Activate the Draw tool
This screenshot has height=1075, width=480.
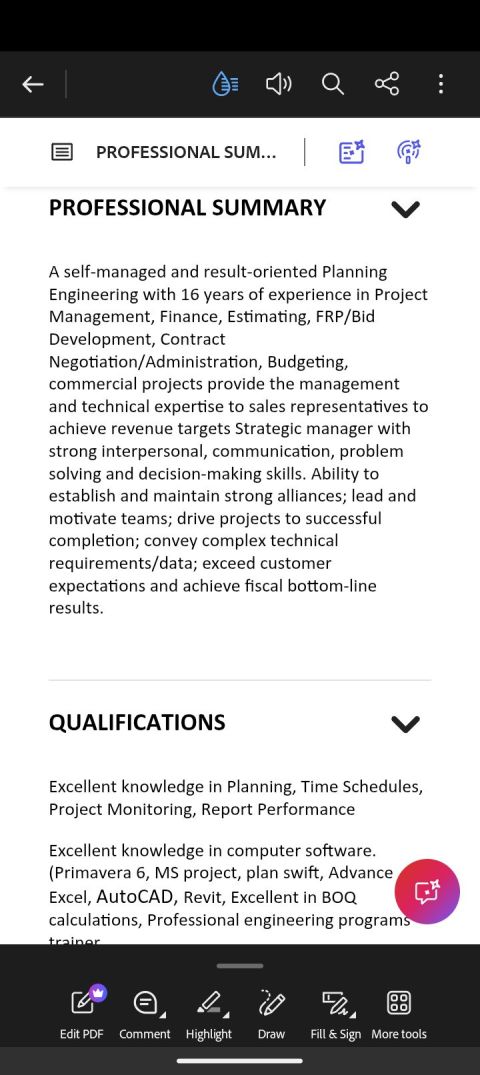click(272, 1013)
